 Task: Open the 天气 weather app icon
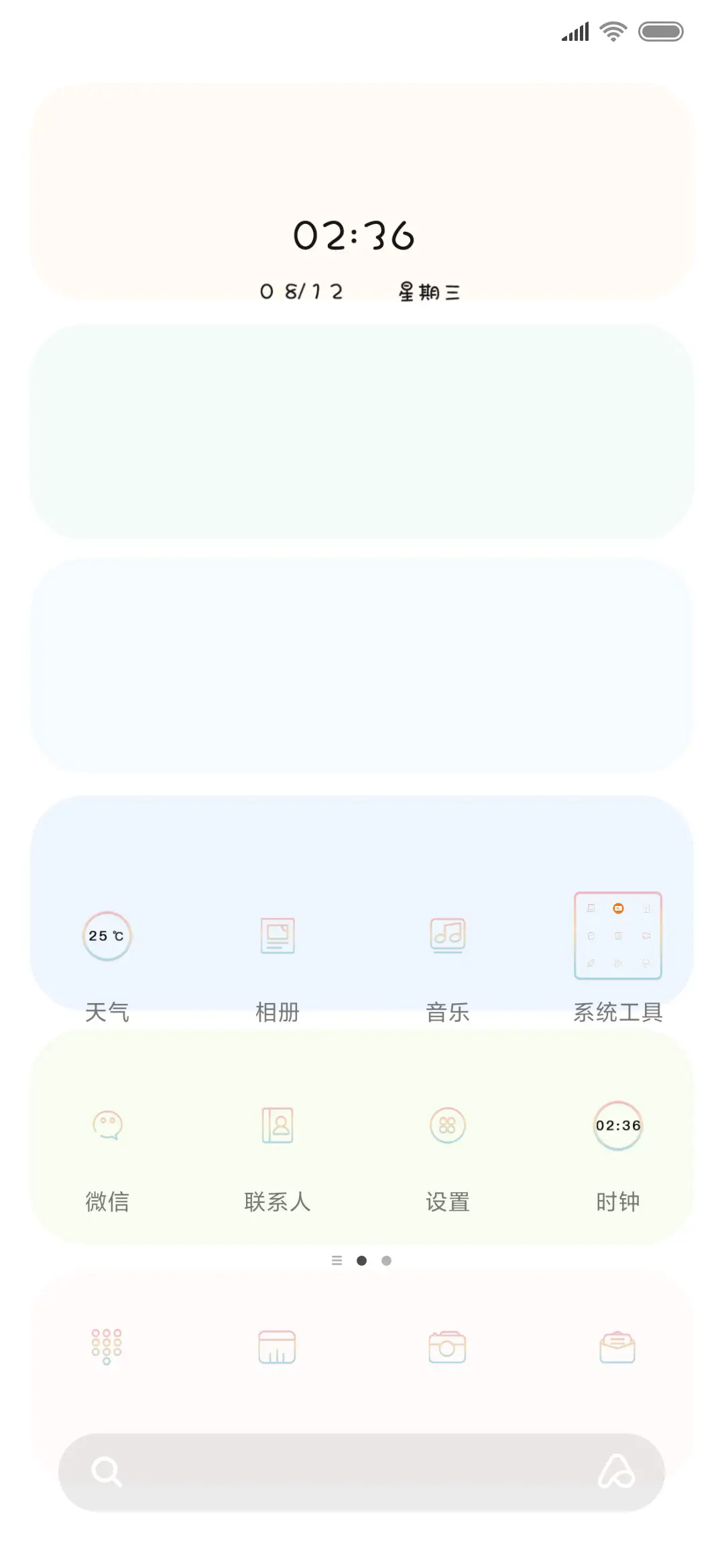click(x=107, y=935)
